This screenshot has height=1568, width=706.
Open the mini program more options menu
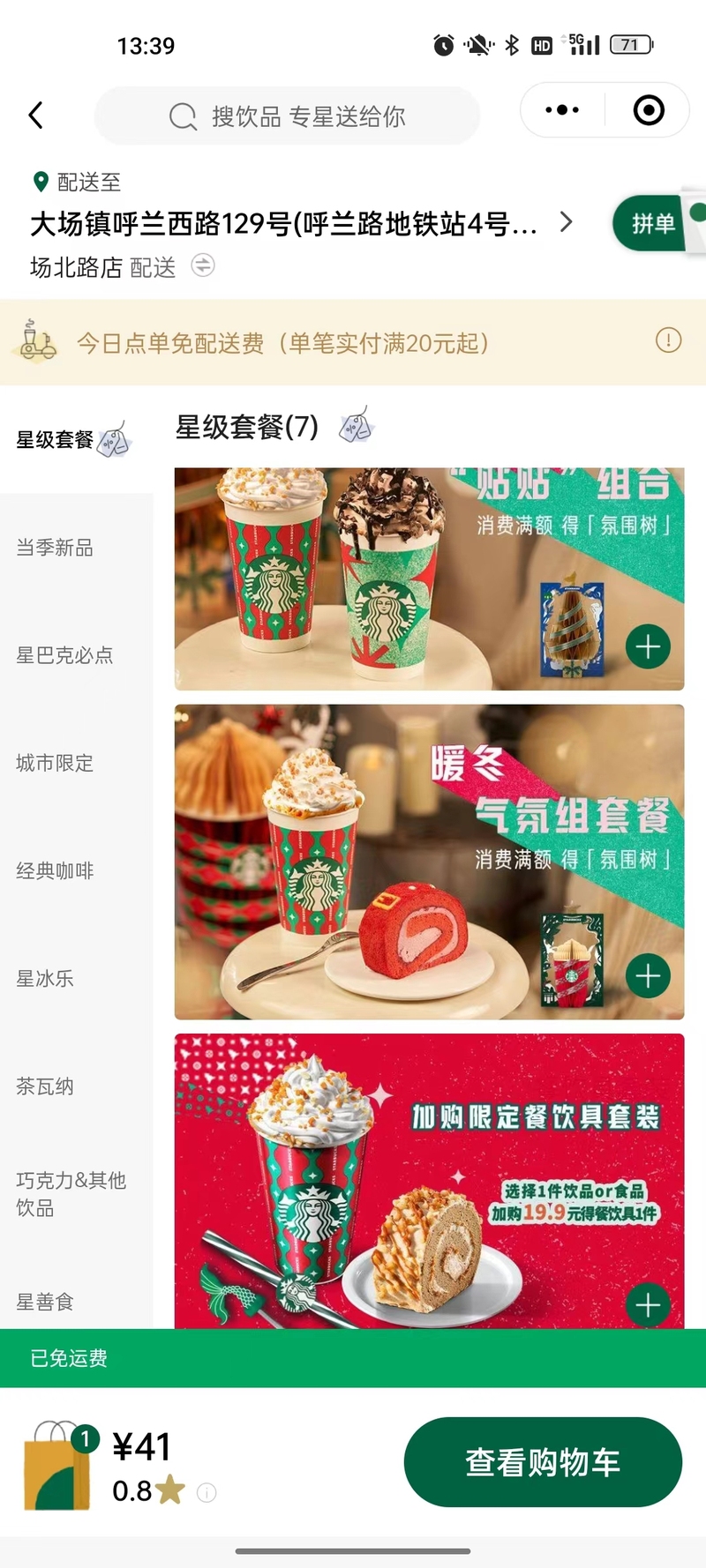point(562,110)
